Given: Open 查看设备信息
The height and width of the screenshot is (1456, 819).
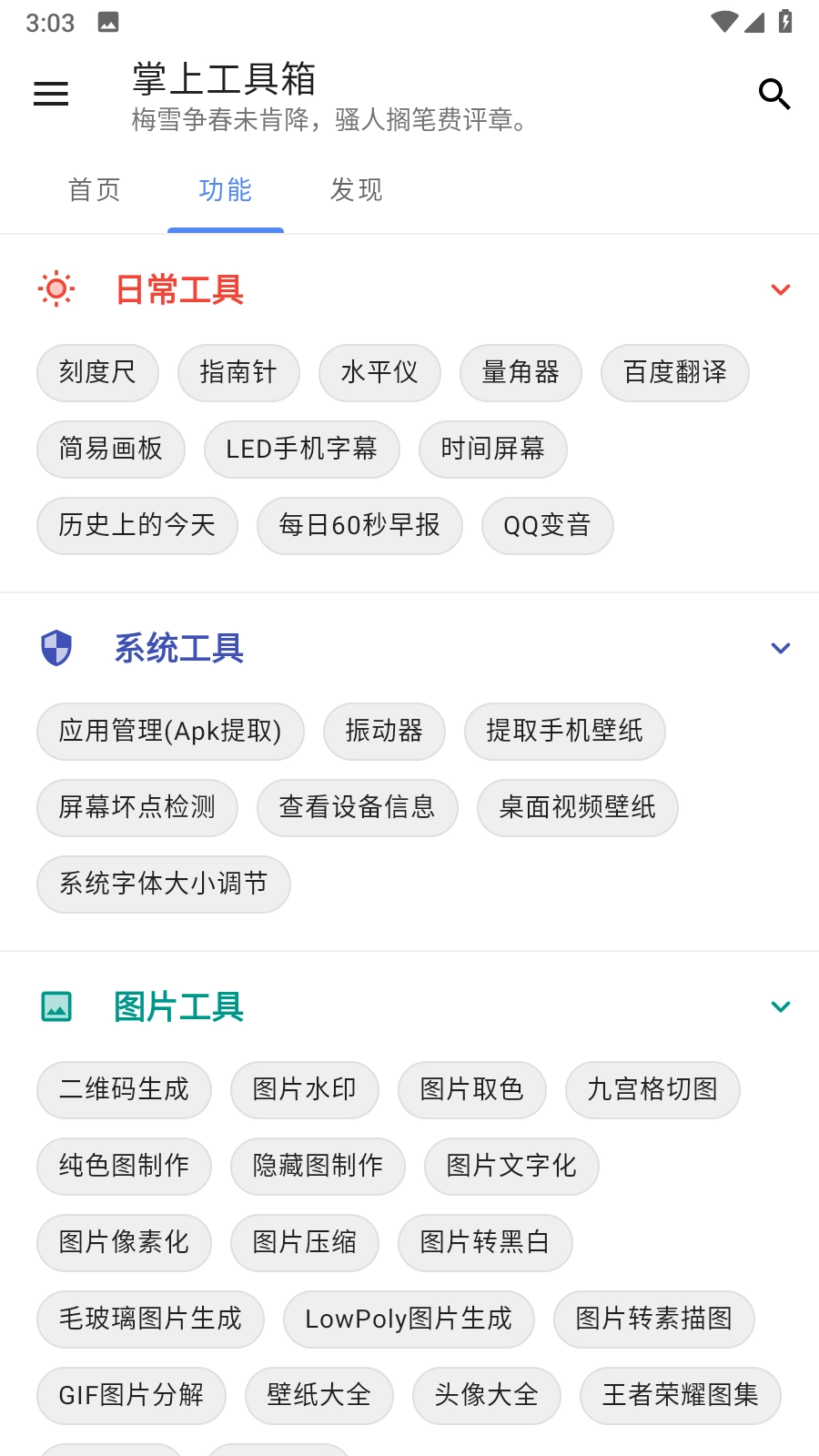Looking at the screenshot, I should point(357,808).
